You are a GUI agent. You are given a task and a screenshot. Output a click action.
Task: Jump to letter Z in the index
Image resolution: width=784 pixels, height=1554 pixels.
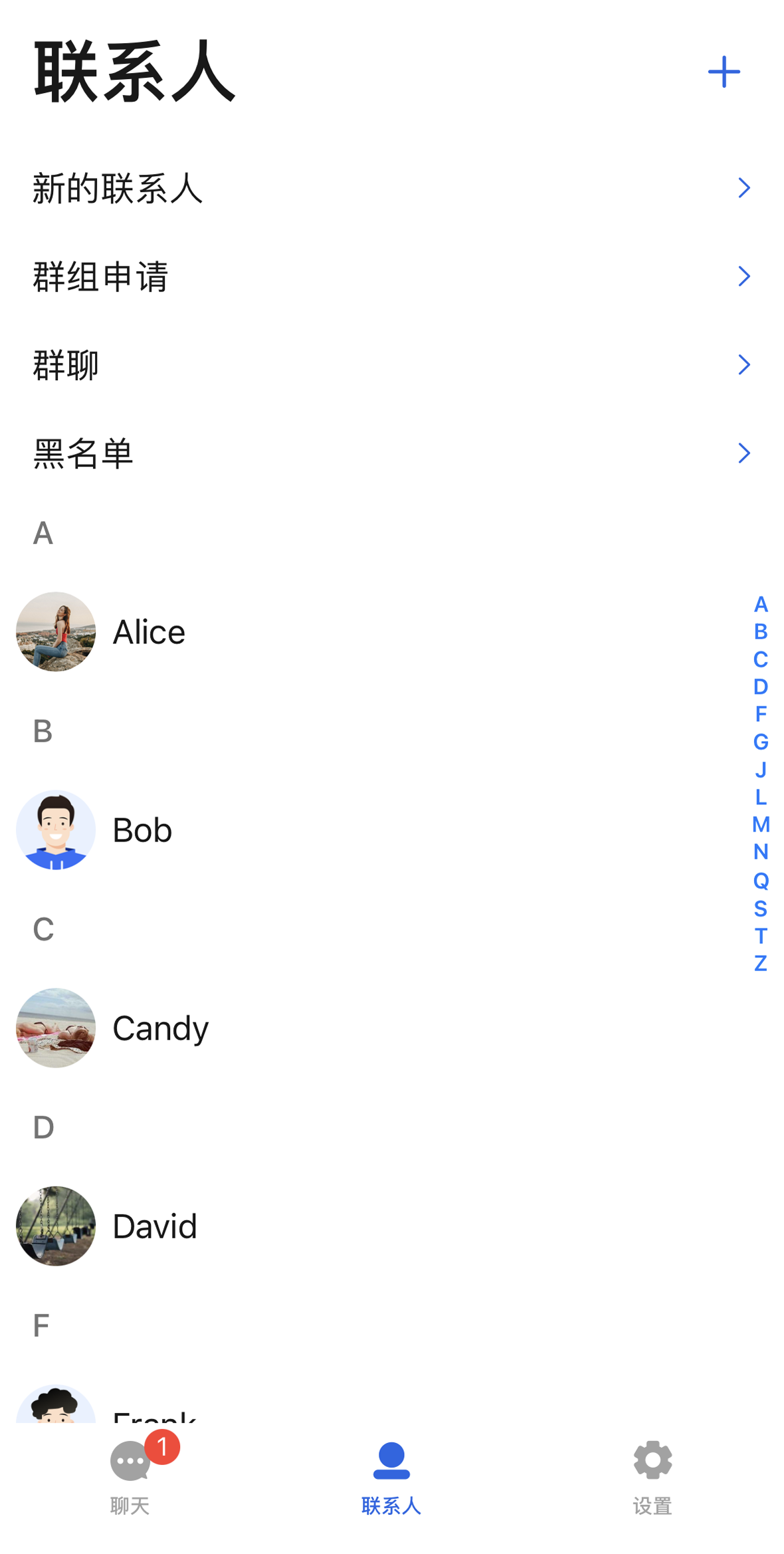coord(761,963)
